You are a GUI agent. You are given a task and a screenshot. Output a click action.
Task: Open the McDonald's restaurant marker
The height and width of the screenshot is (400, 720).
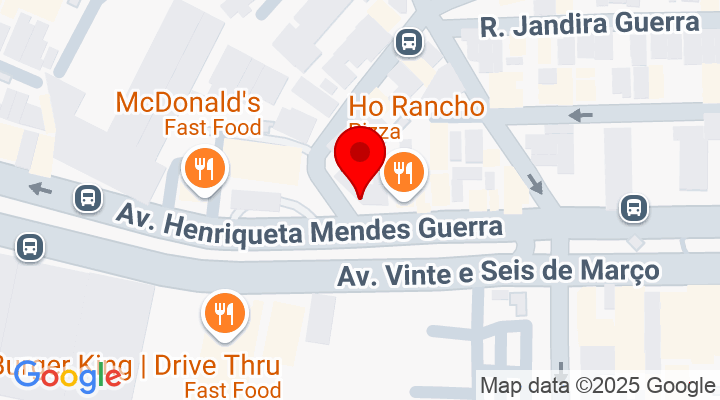[x=204, y=169]
